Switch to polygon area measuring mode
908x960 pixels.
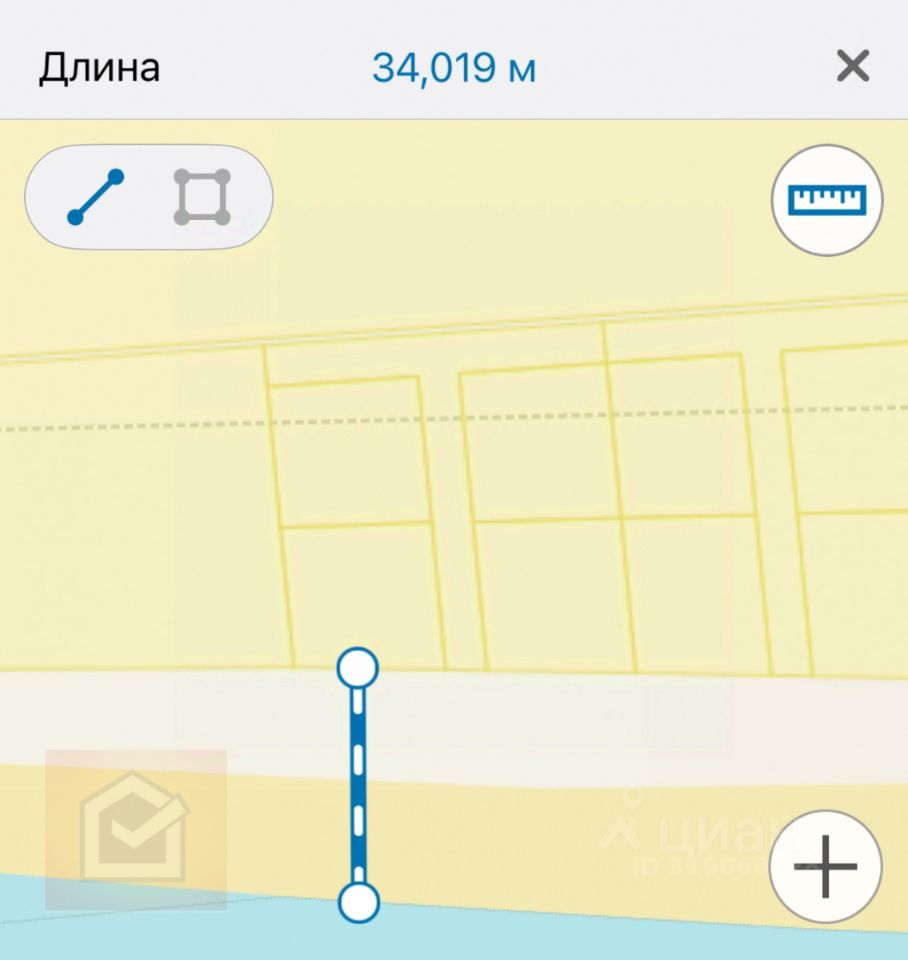(x=202, y=197)
